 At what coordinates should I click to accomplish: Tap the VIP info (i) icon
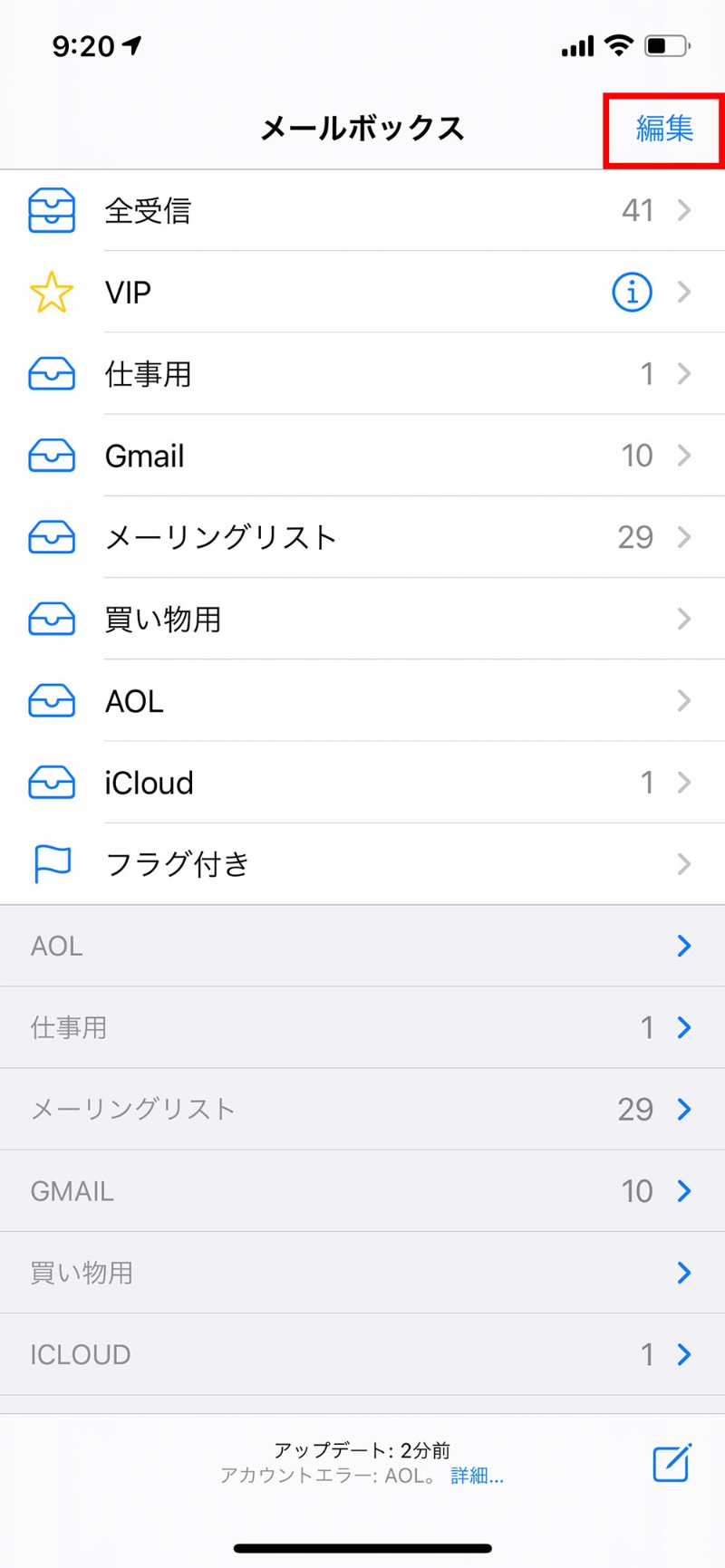(632, 292)
